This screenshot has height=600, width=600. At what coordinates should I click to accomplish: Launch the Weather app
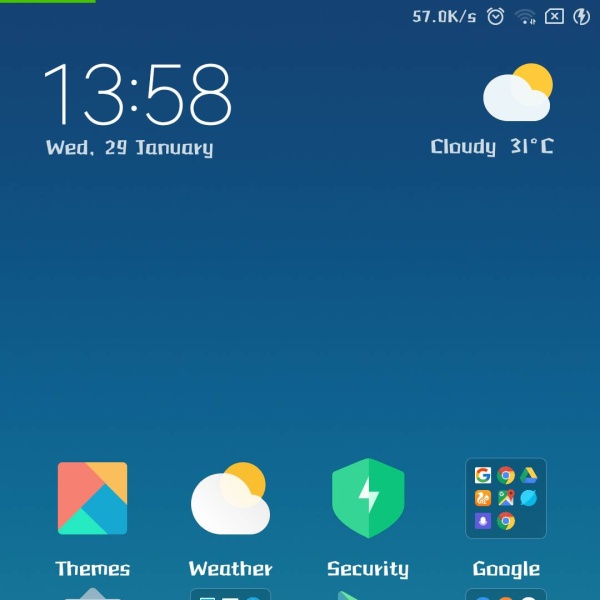click(x=230, y=498)
